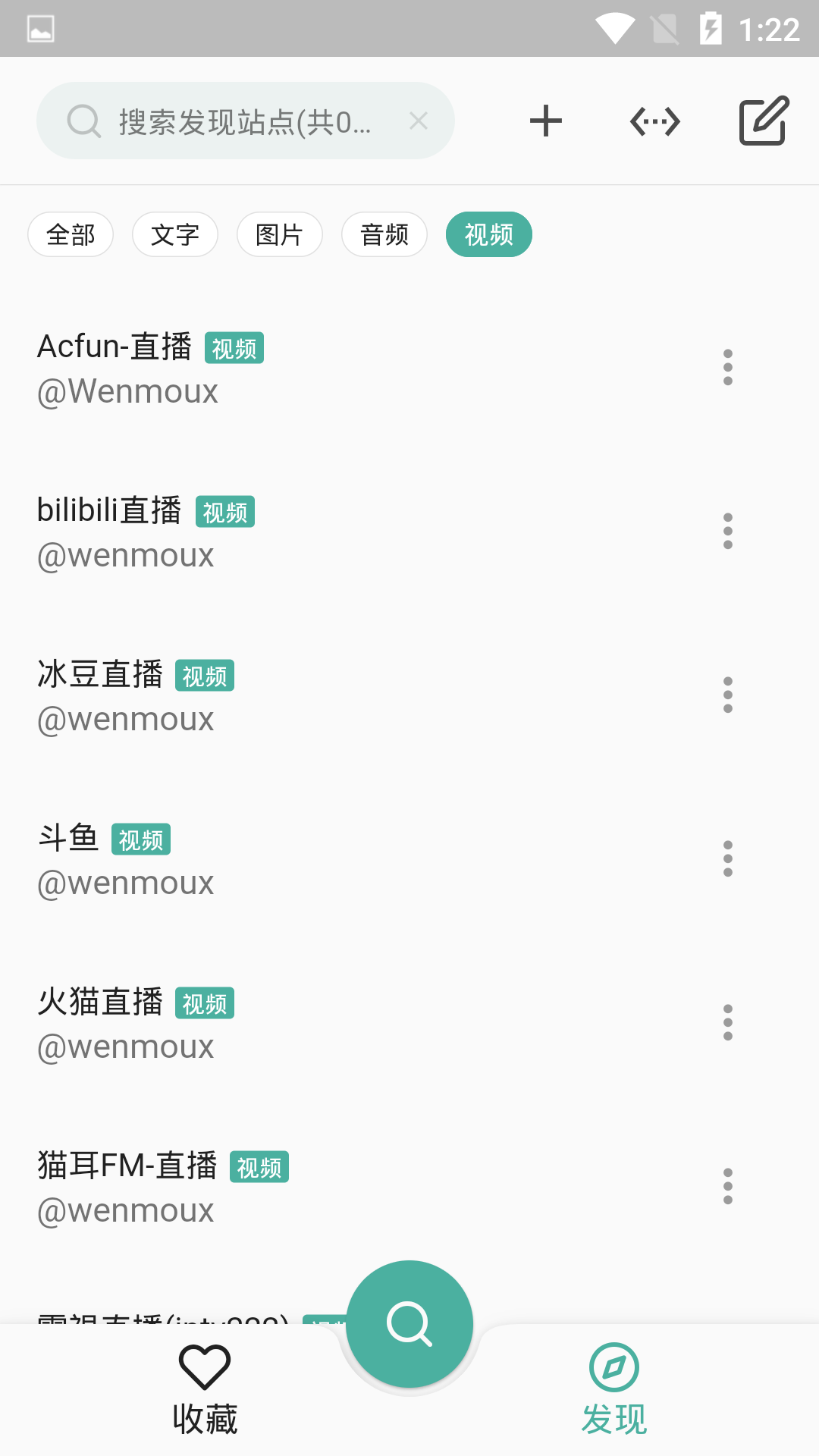
Task: Add a new discovery source with plus
Action: [546, 121]
